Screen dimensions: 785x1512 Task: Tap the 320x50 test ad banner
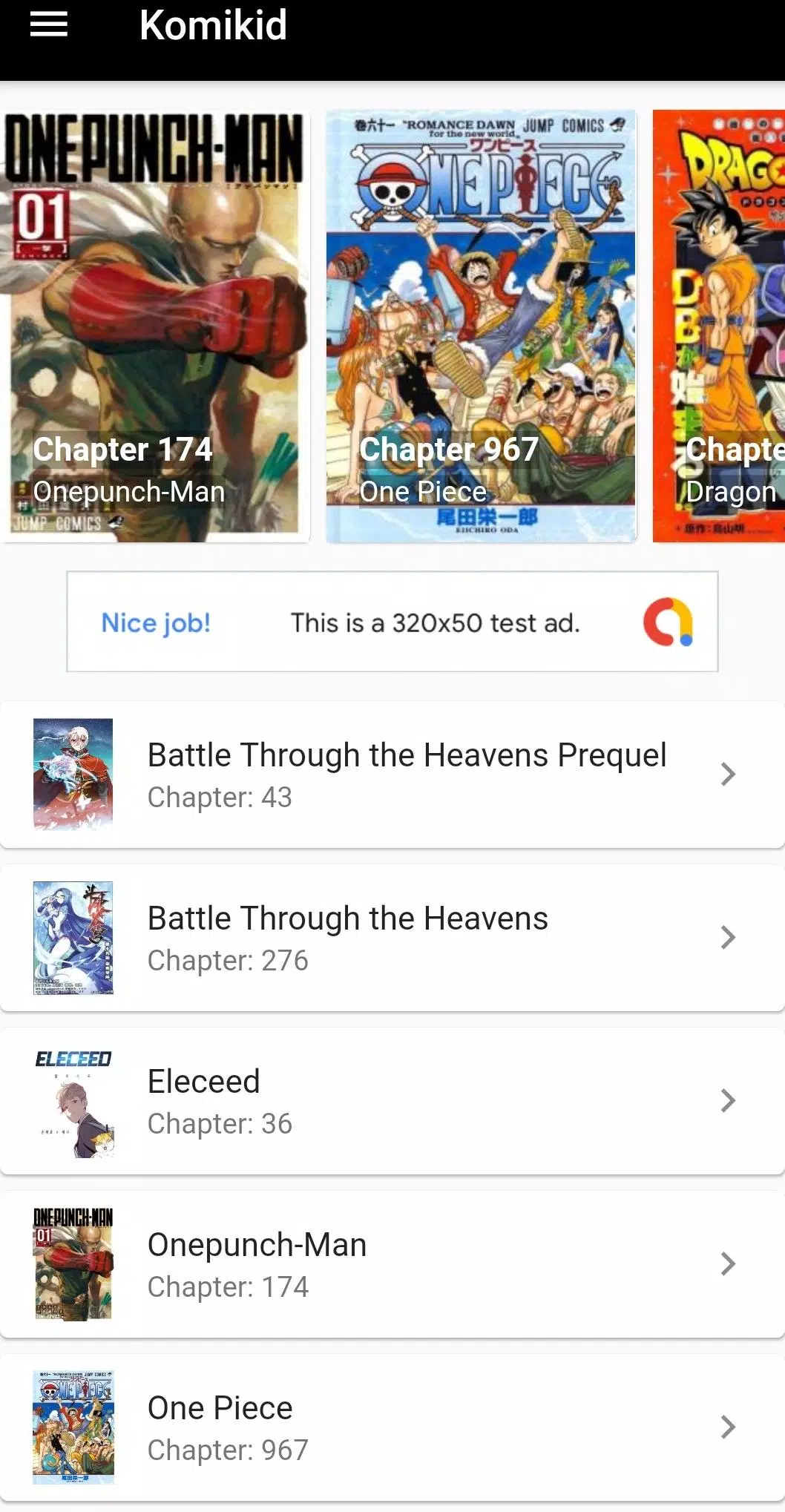(x=392, y=622)
